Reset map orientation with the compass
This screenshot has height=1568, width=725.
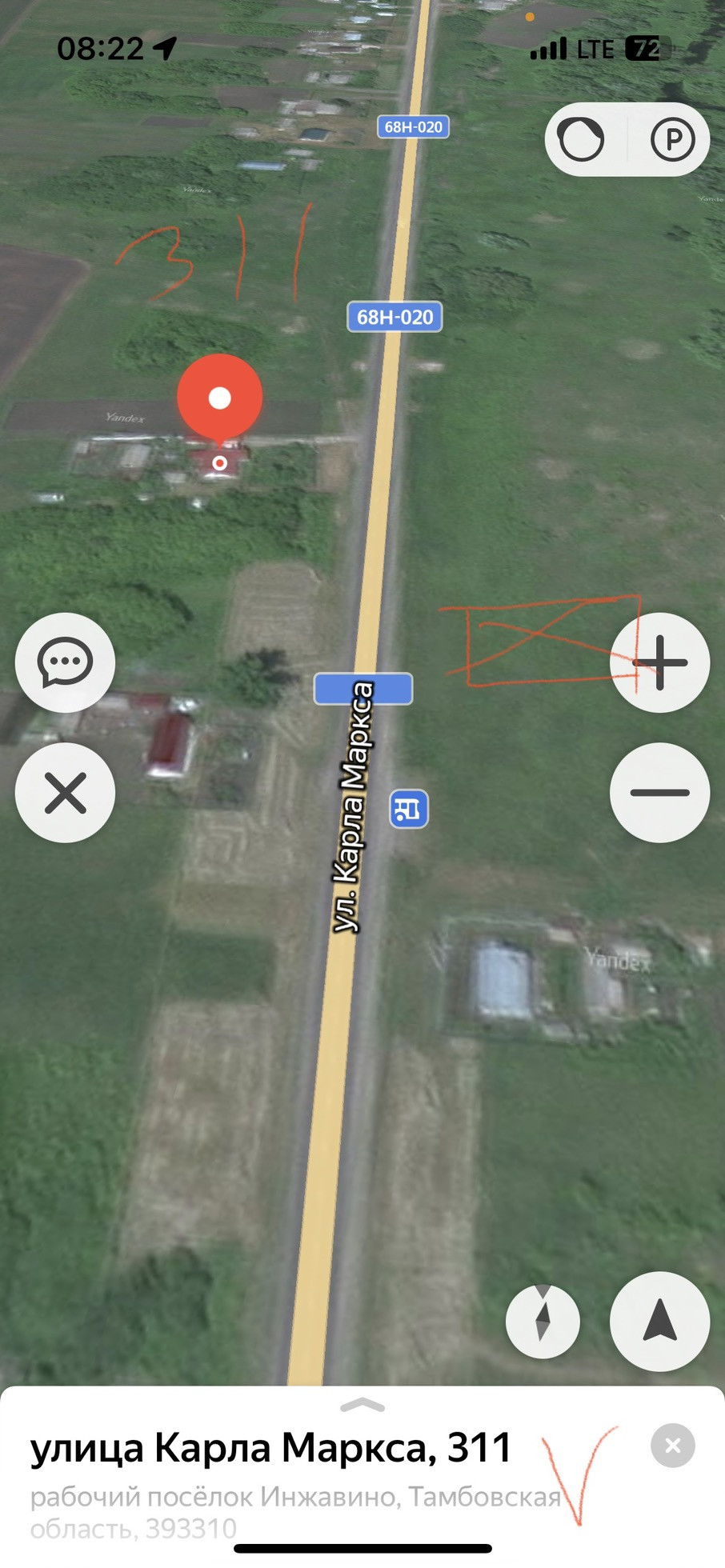tap(543, 1322)
